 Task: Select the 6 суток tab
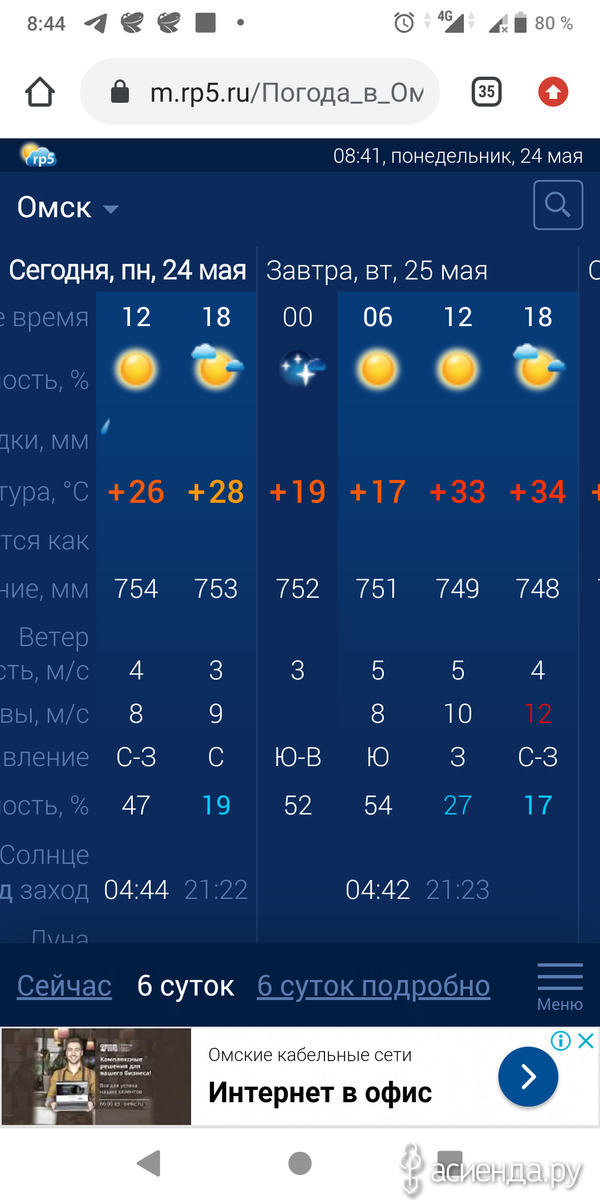tap(185, 986)
